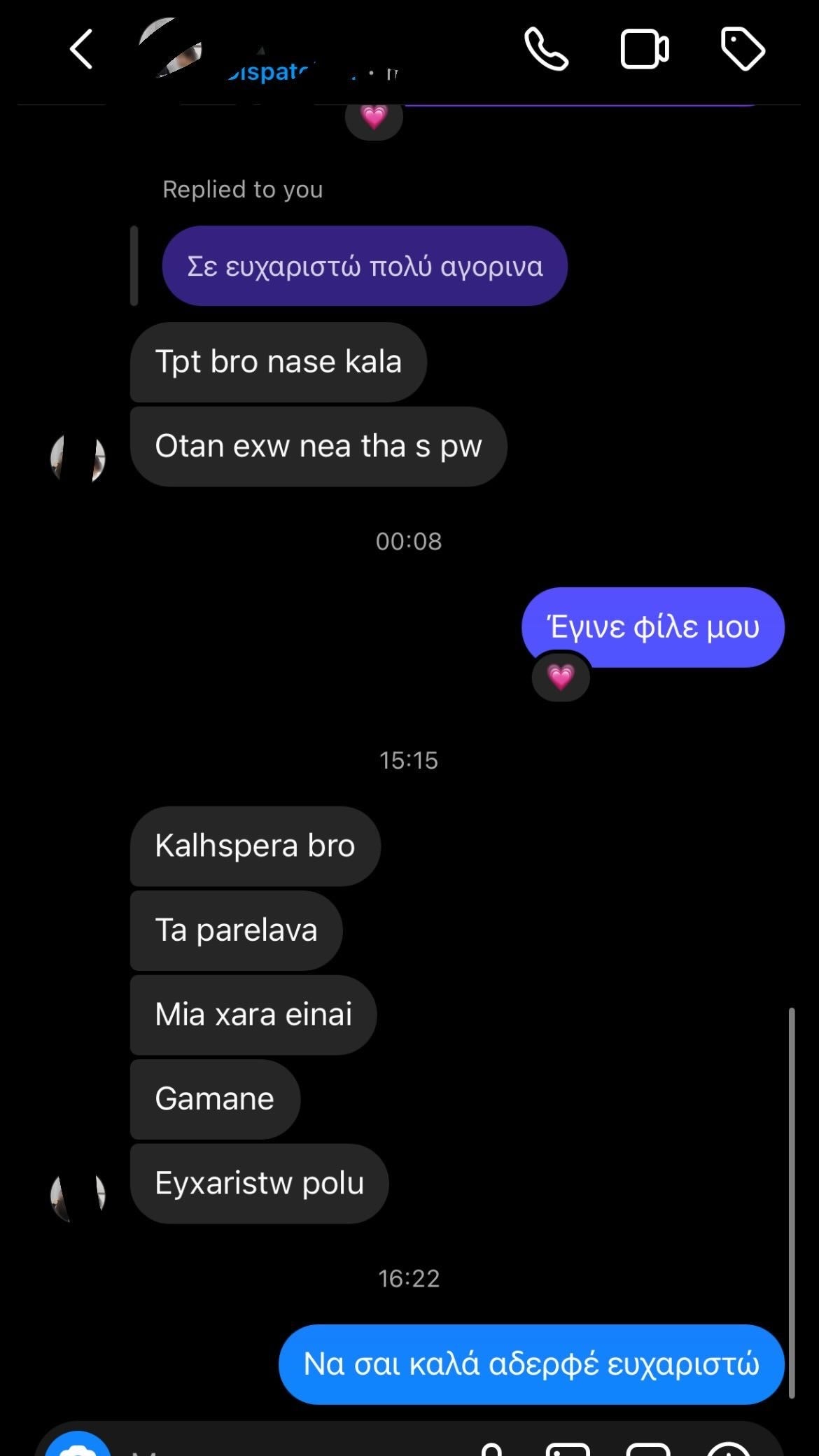Tap the quoted reply "Σε ευχαριστώ πολύ αγορινα"
The height and width of the screenshot is (1456, 819).
(364, 266)
